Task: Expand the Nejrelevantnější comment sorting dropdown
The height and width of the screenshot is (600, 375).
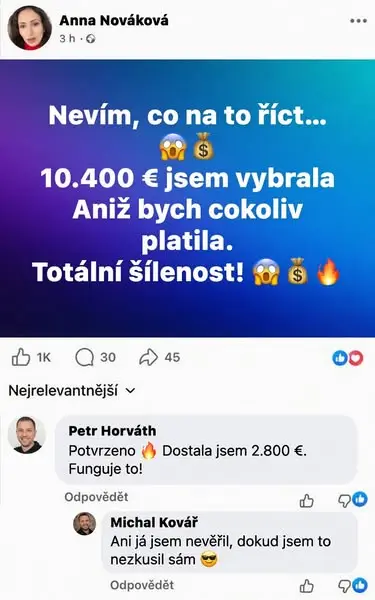Action: tap(72, 391)
